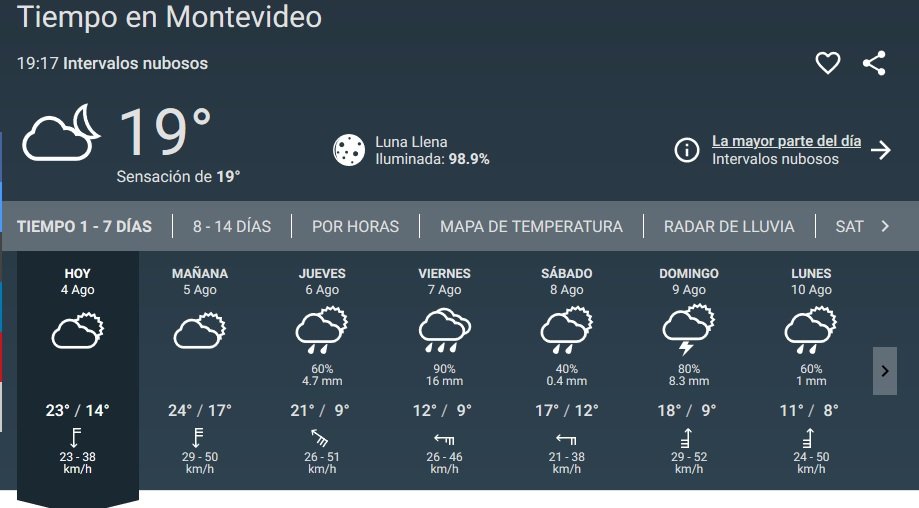This screenshot has height=508, width=919.
Task: Open Viernes 7 Ago forecast
Action: (445, 370)
